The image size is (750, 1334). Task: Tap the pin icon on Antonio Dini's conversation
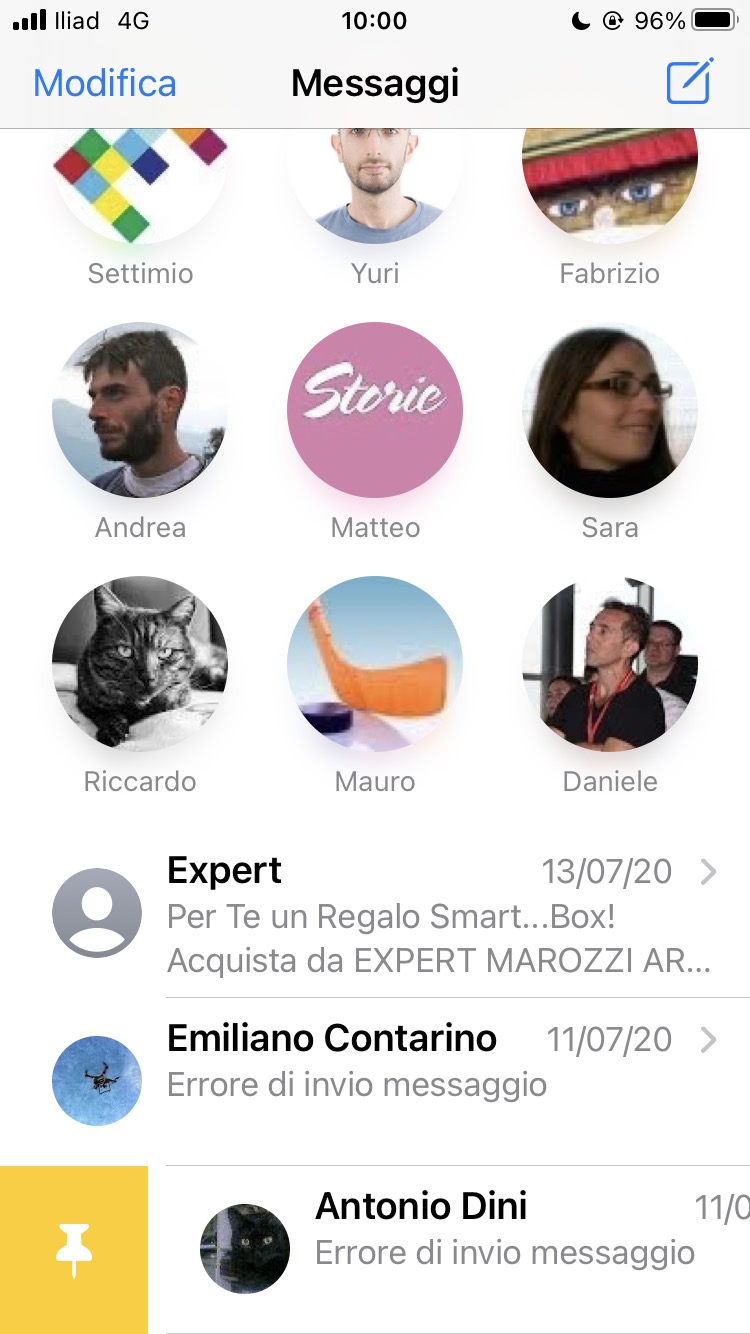73,1249
